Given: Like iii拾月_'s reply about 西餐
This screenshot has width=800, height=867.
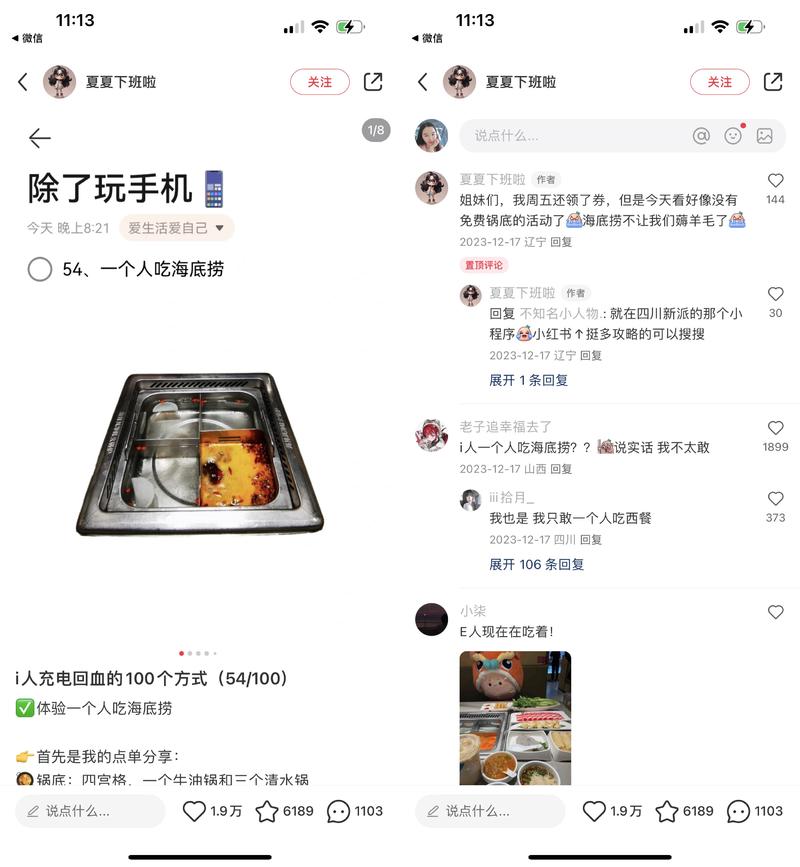Looking at the screenshot, I should pyautogui.click(x=775, y=499).
